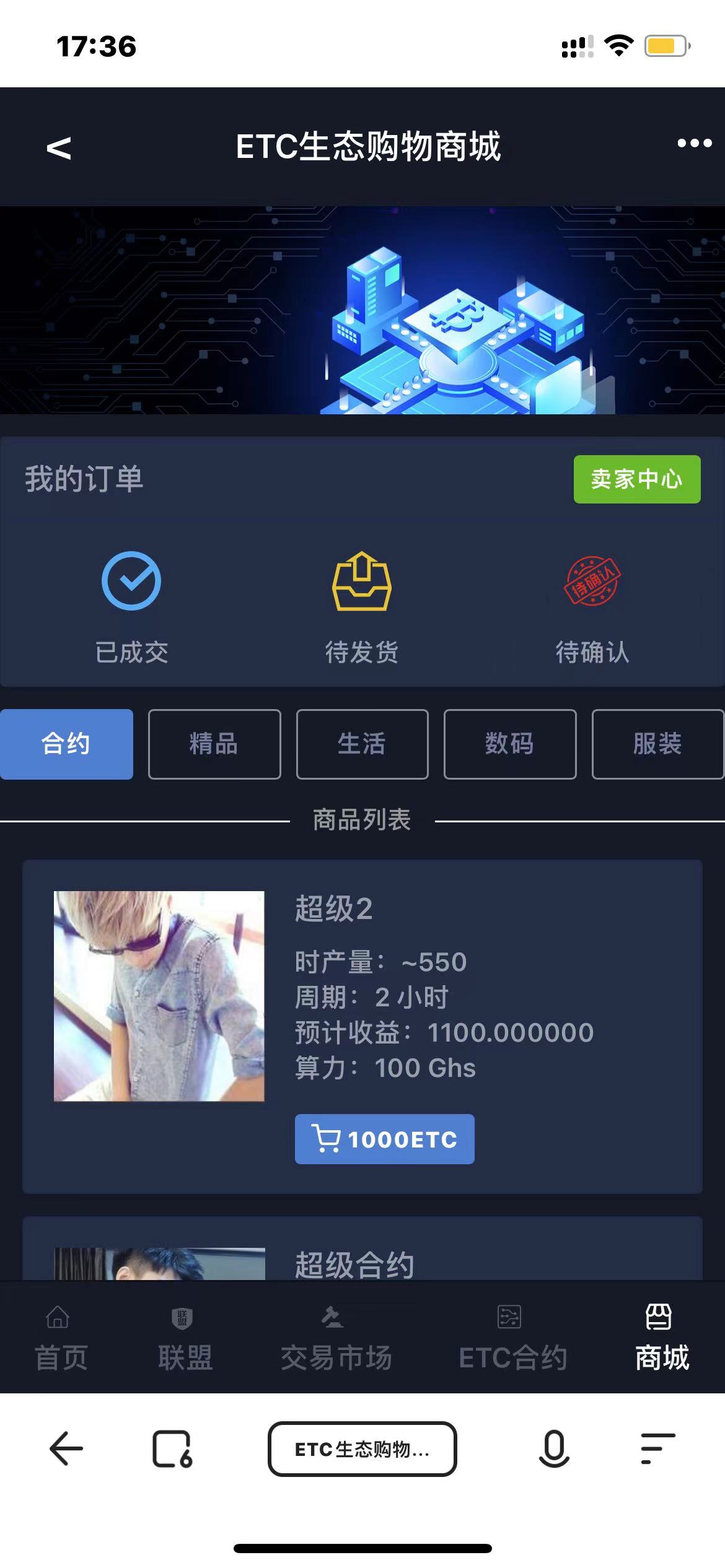Go back using the header arrow

click(59, 148)
